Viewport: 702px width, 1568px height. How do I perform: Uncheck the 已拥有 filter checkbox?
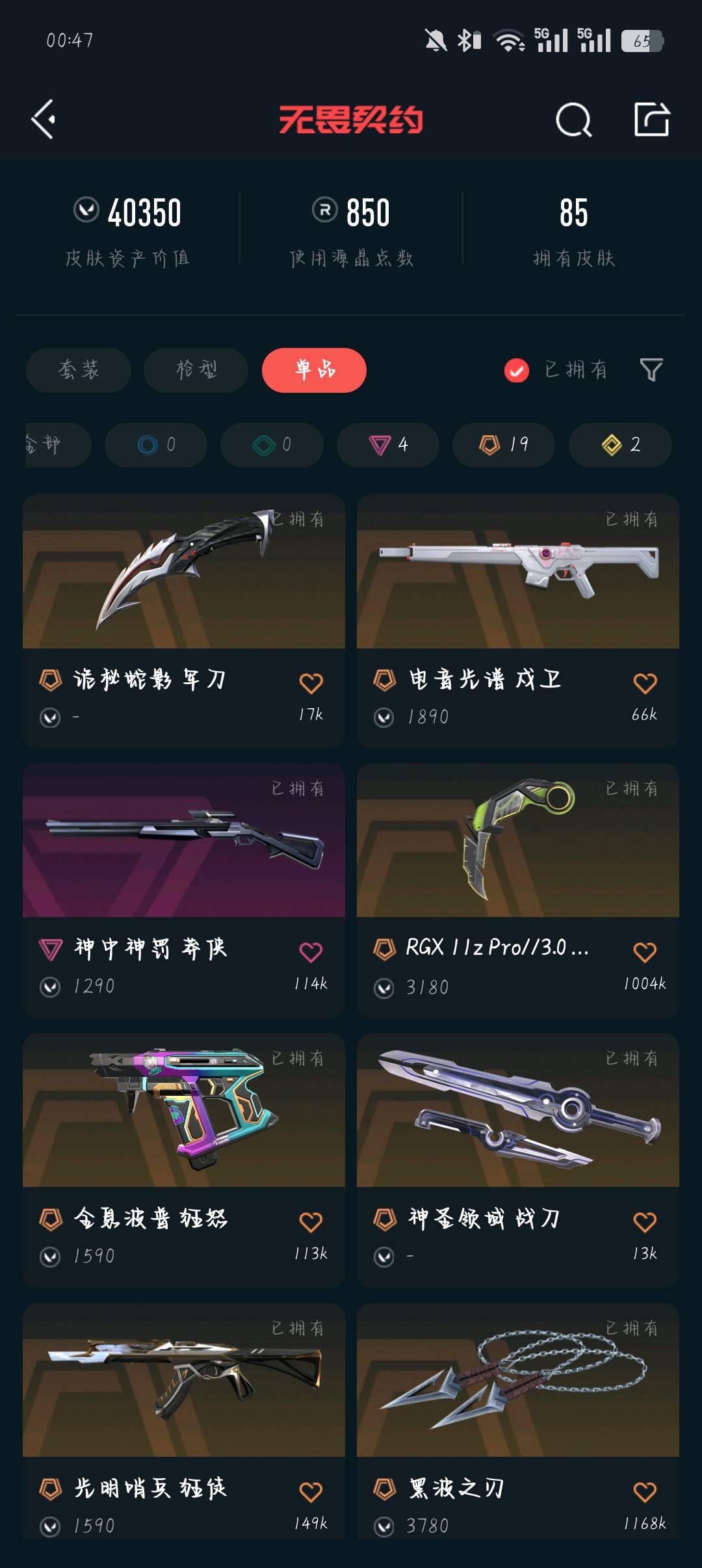click(x=517, y=371)
